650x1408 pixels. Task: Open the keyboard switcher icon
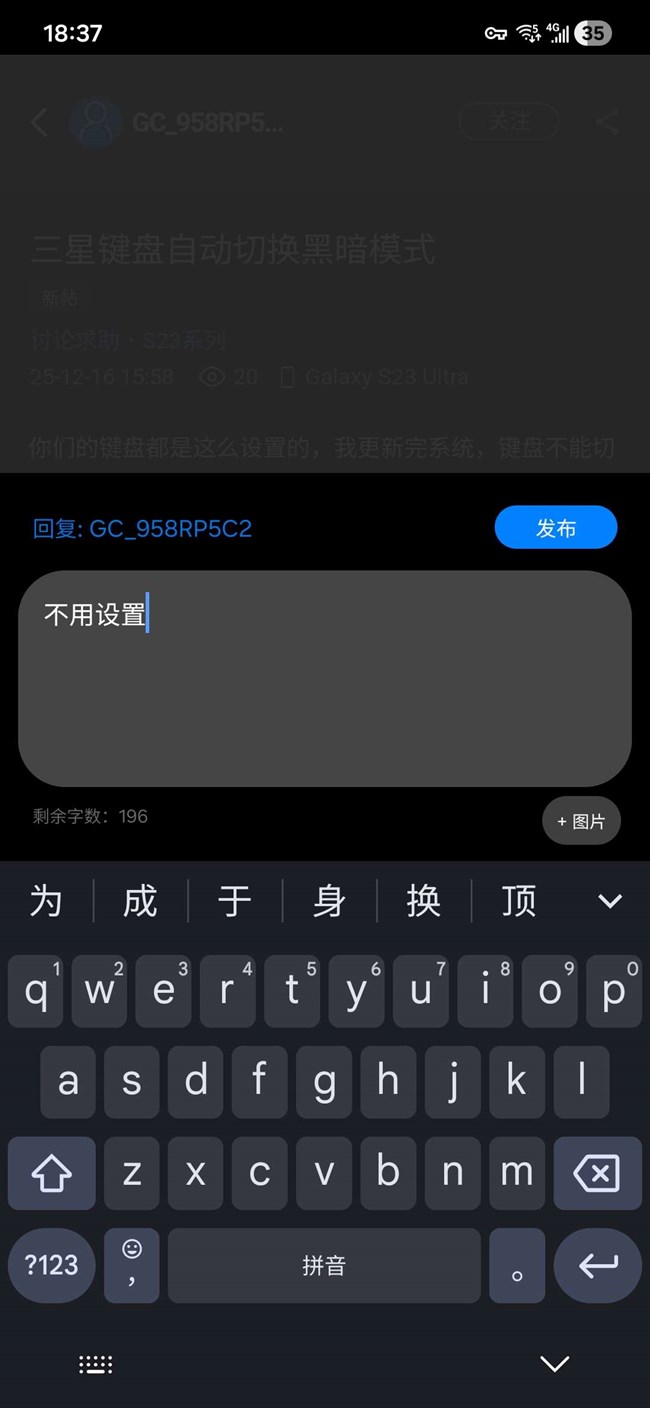point(96,1364)
